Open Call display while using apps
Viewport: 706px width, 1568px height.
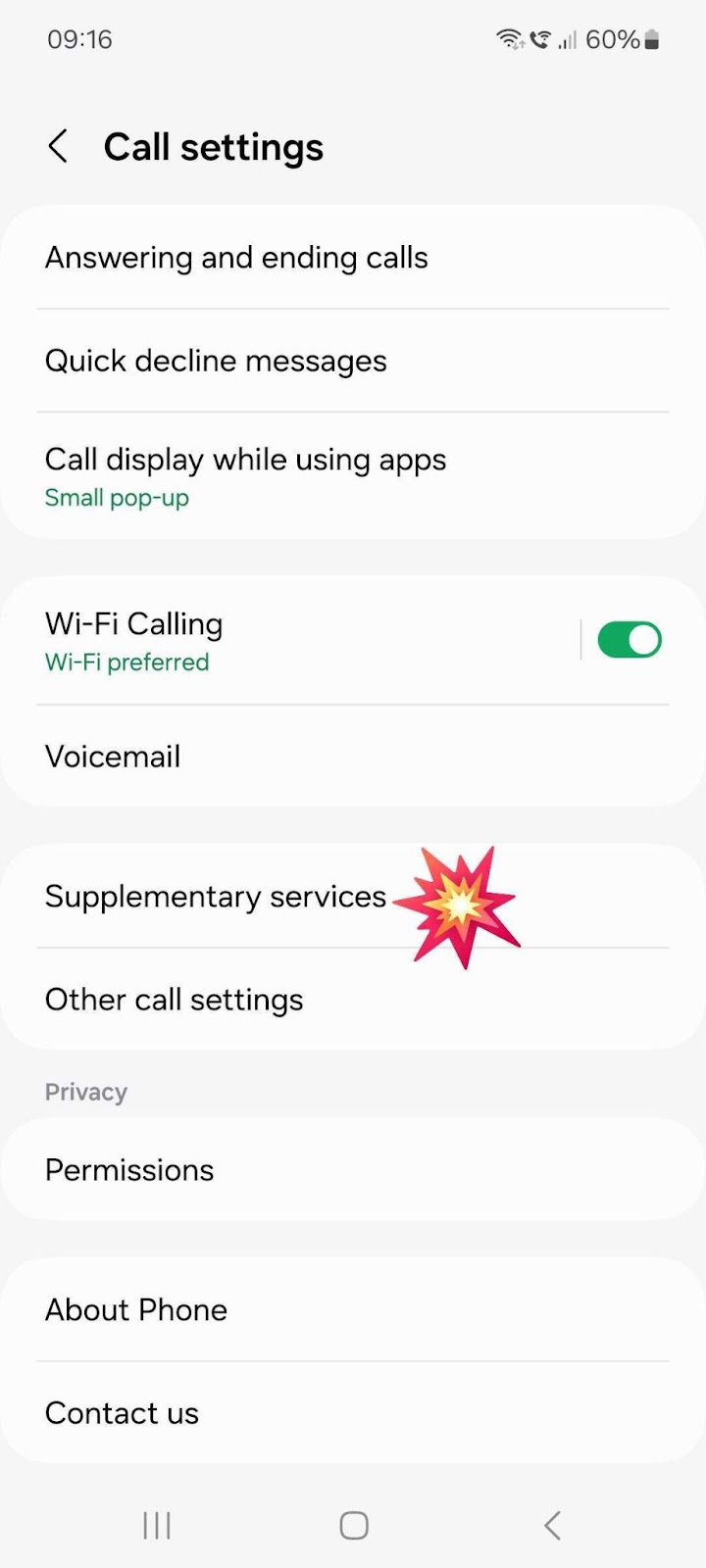tap(353, 476)
